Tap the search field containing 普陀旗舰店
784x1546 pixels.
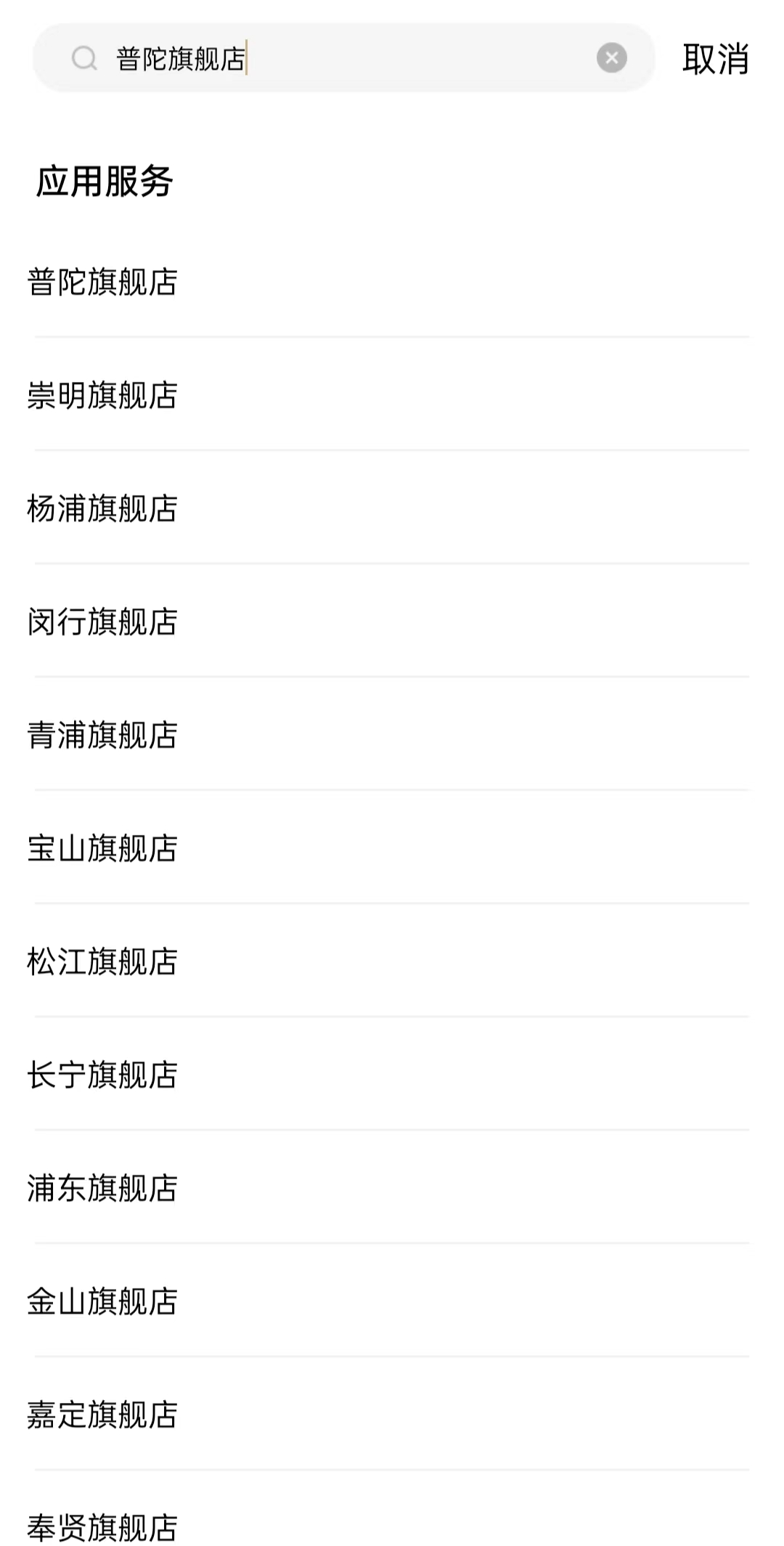point(348,58)
